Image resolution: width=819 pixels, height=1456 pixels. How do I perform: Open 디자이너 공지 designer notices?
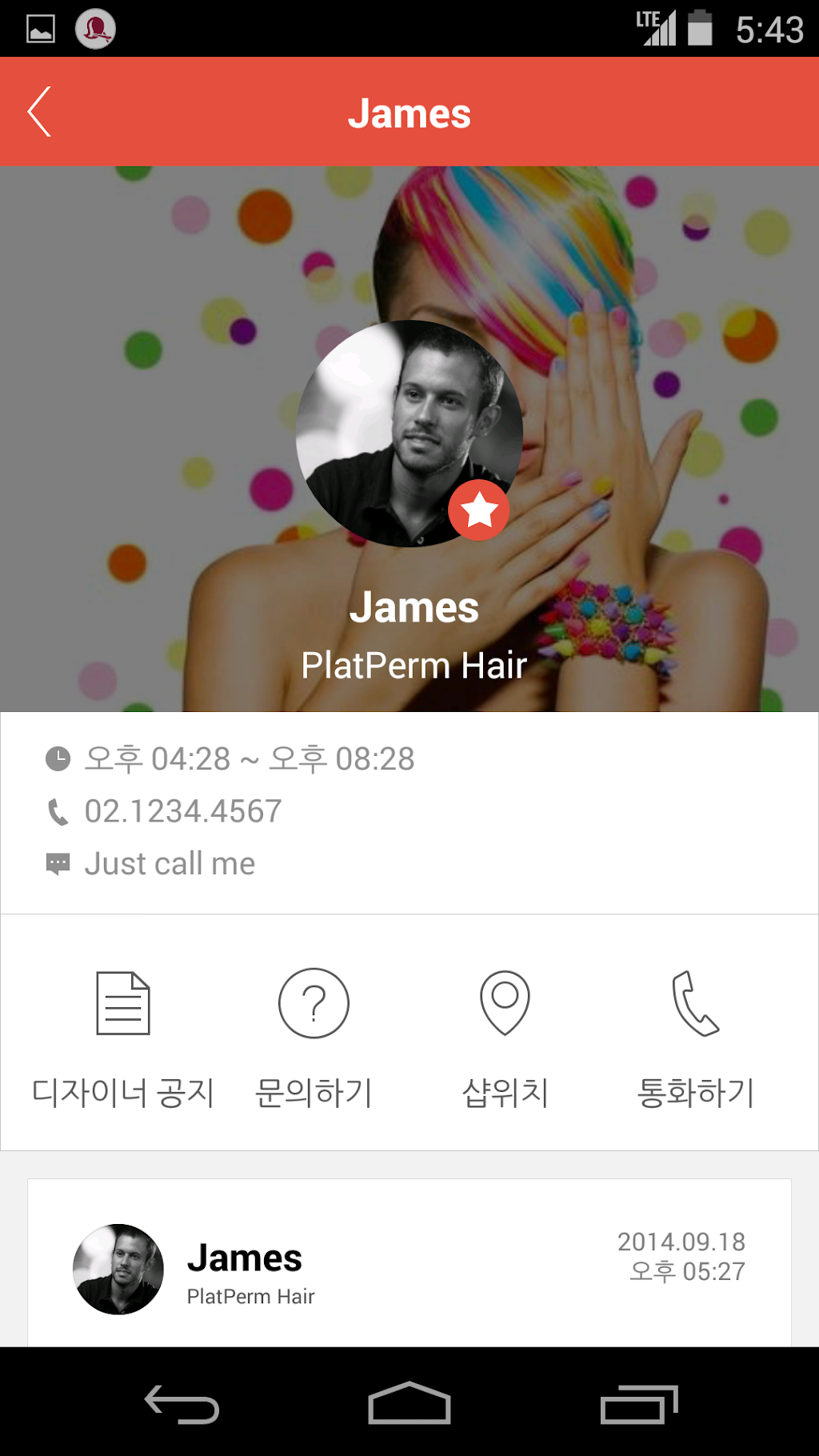tap(123, 1037)
